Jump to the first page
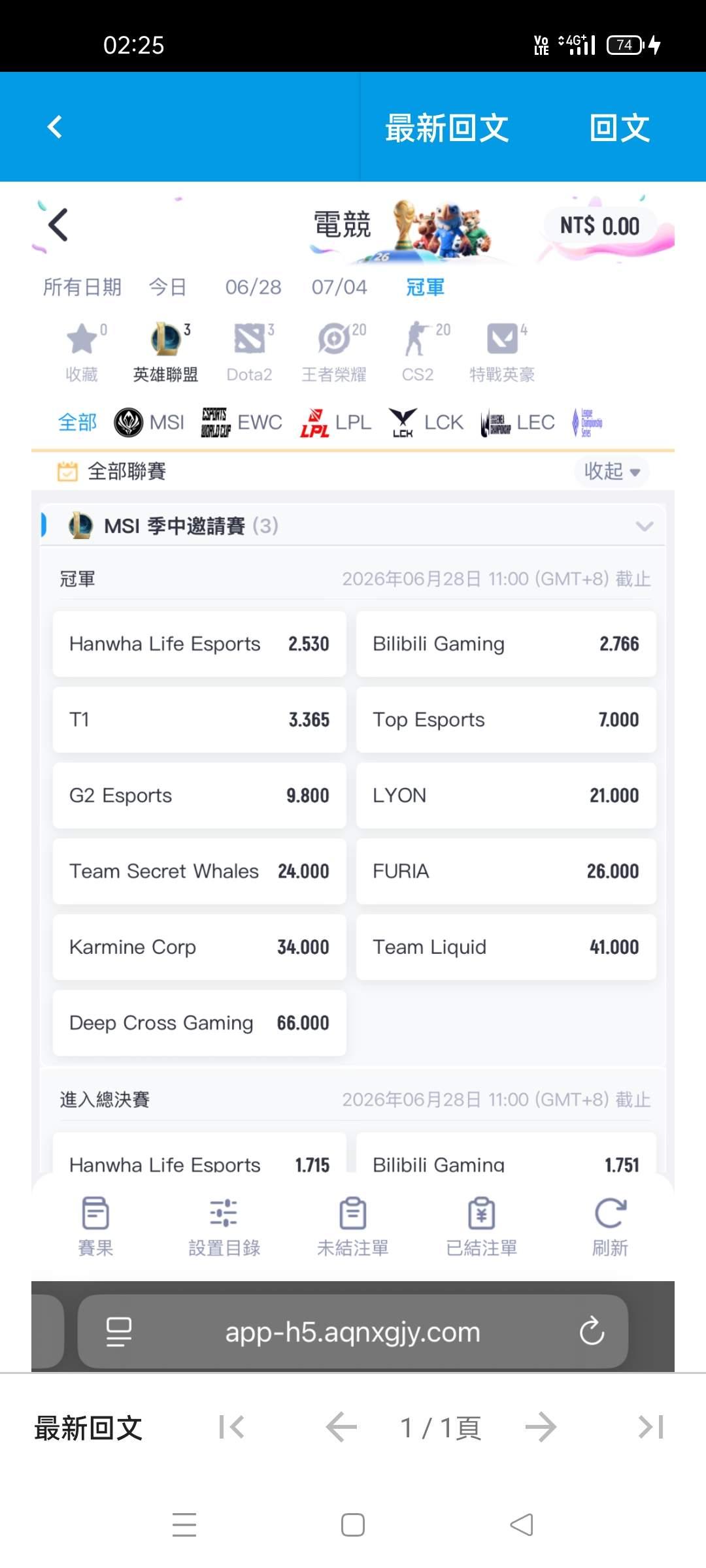This screenshot has height=1568, width=706. [231, 1428]
